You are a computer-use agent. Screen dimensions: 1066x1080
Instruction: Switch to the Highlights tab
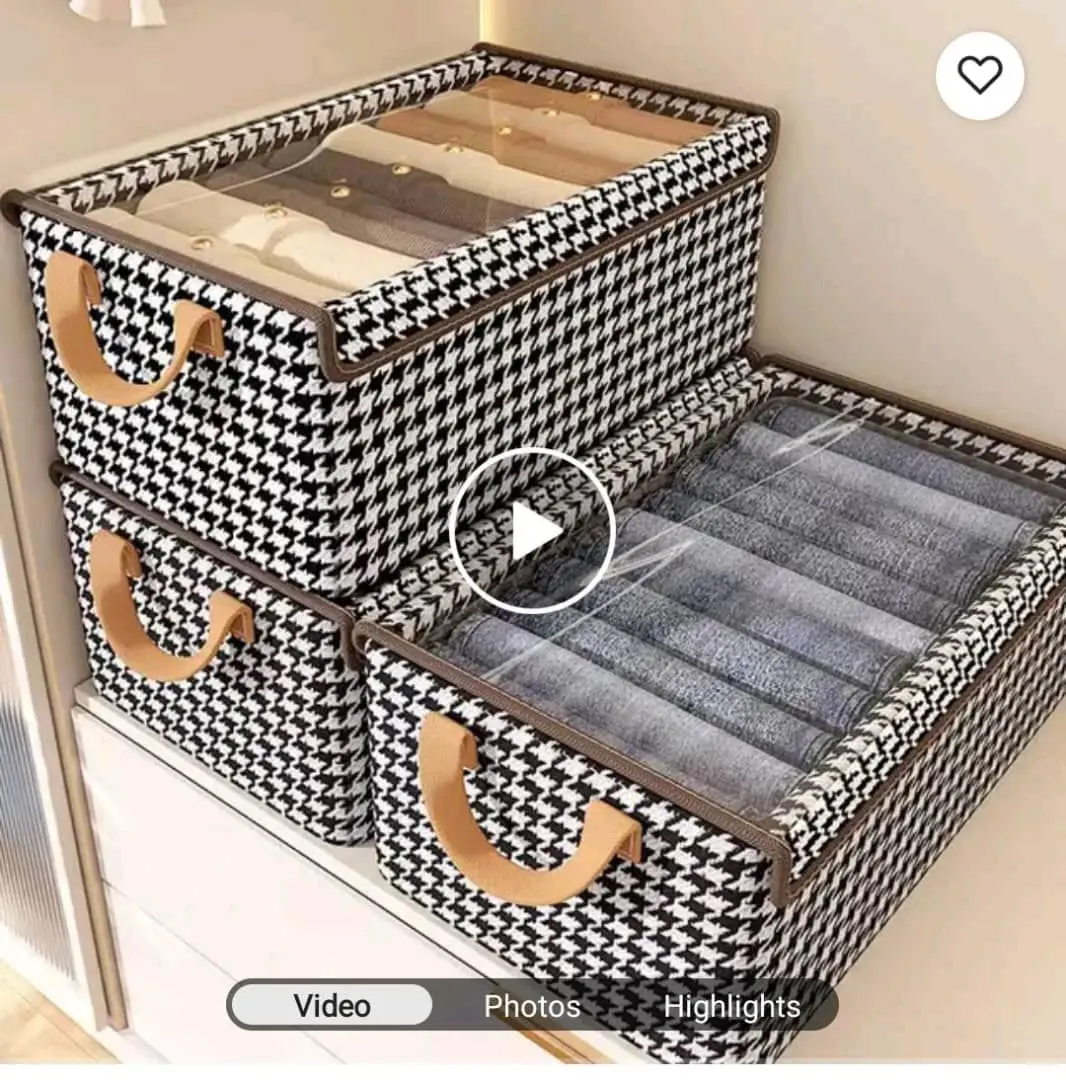pos(731,1006)
